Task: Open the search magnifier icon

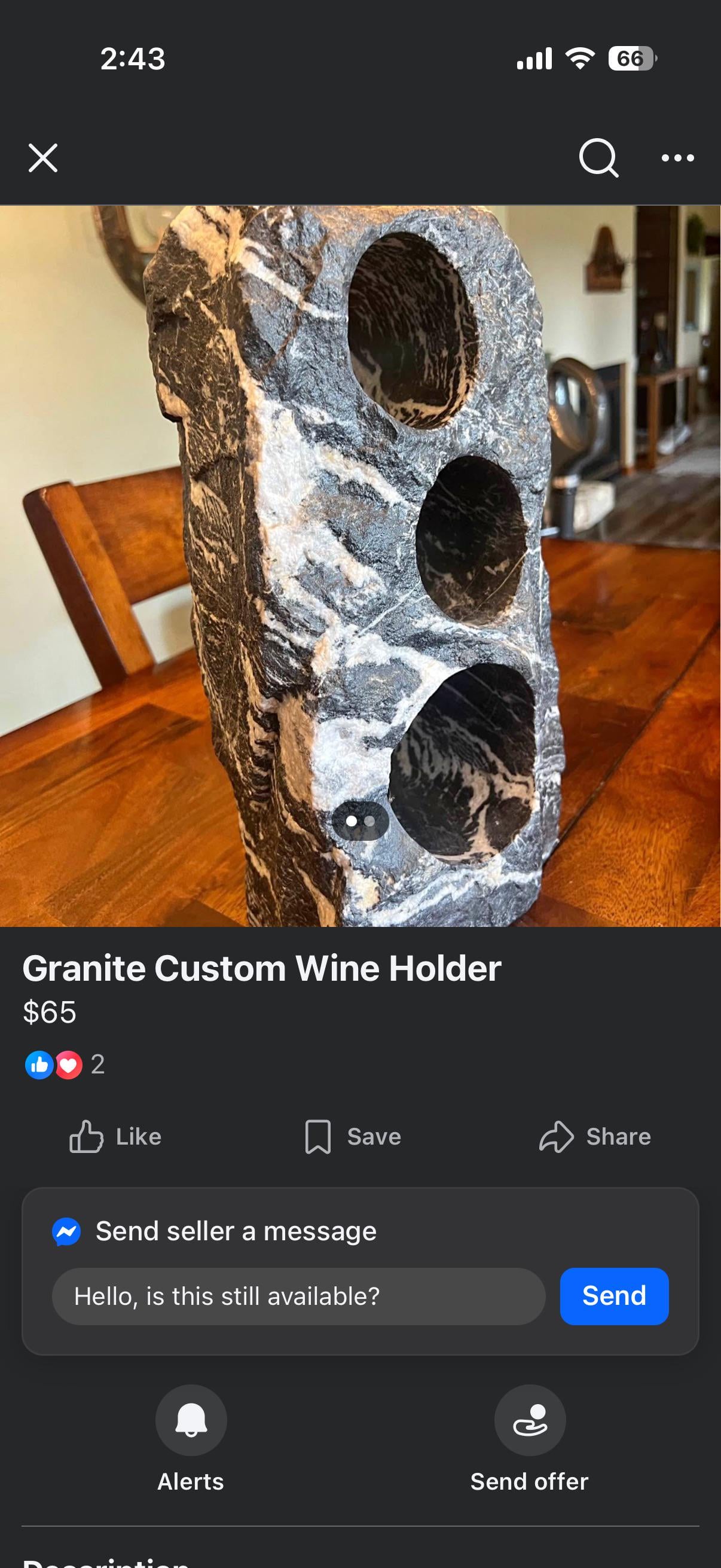Action: click(598, 158)
